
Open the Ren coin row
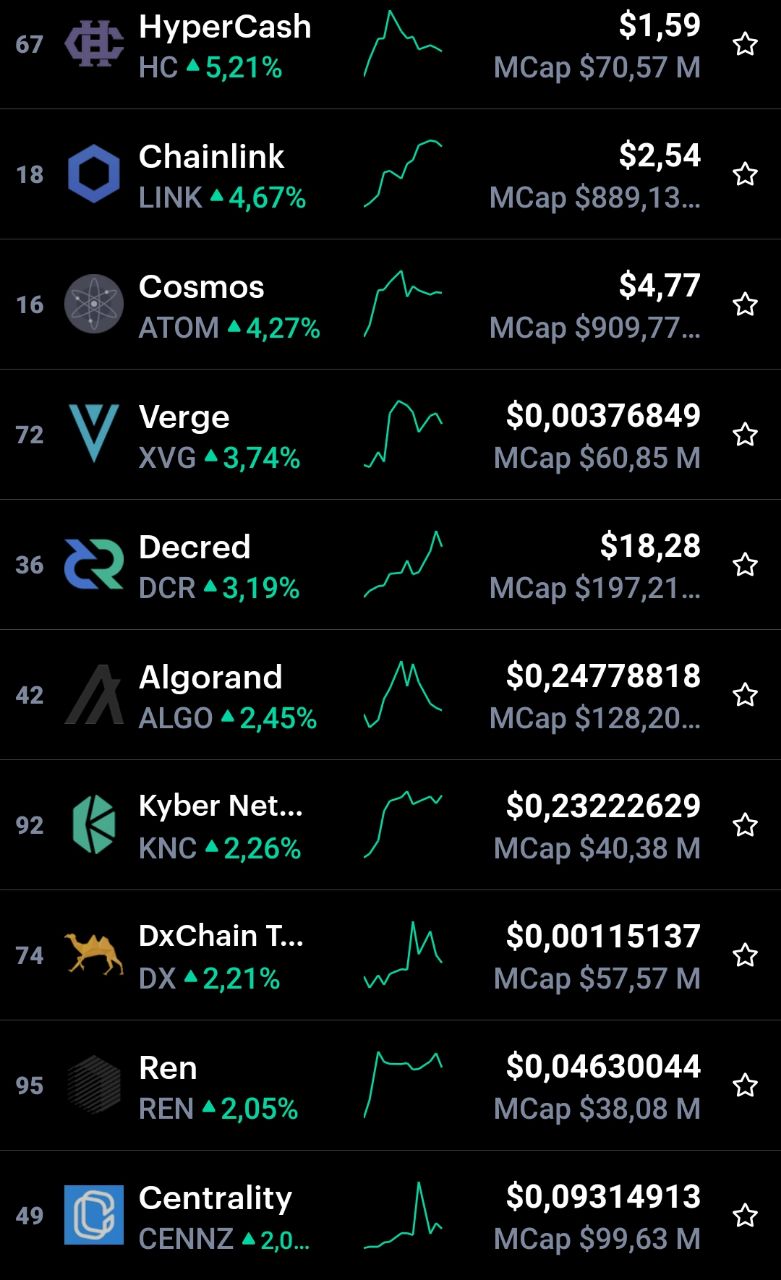(390, 1085)
